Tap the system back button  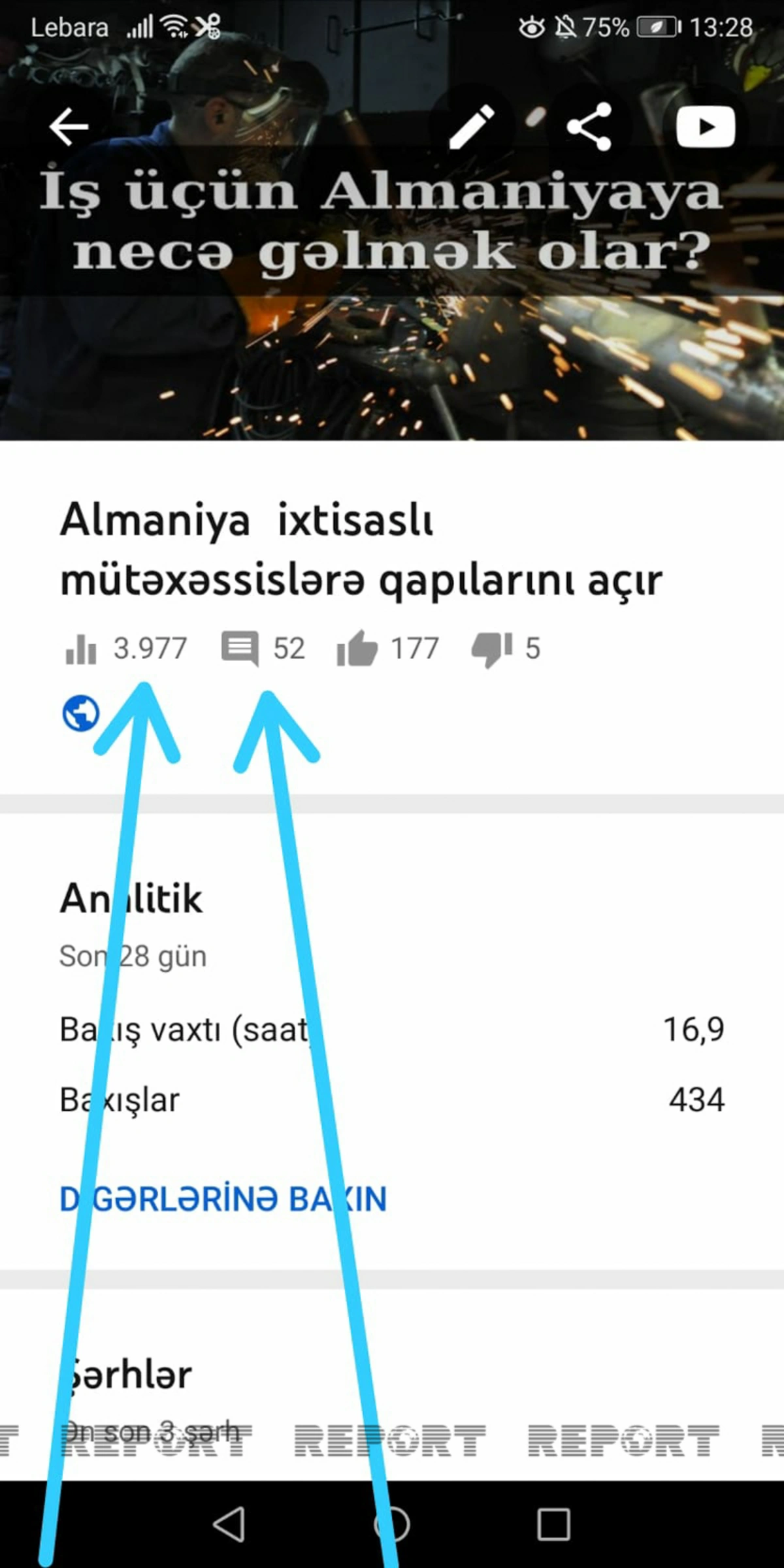pos(229,1524)
